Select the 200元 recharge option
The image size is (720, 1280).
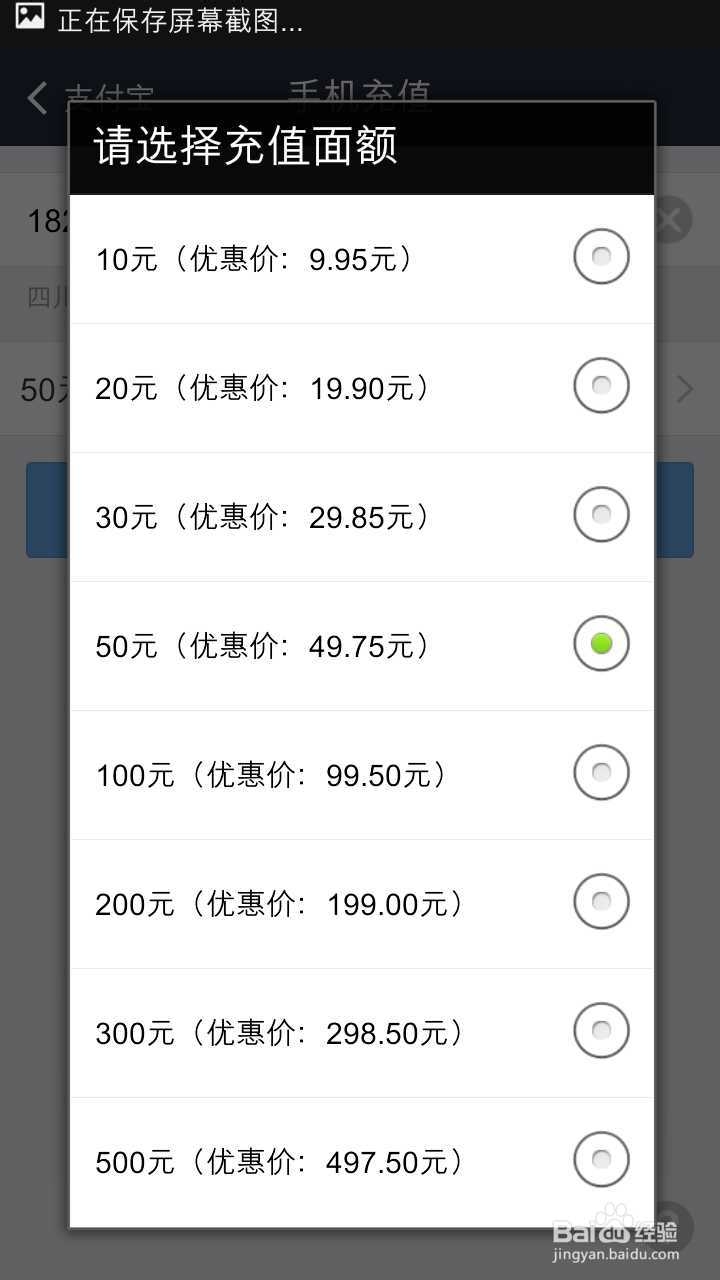click(600, 901)
